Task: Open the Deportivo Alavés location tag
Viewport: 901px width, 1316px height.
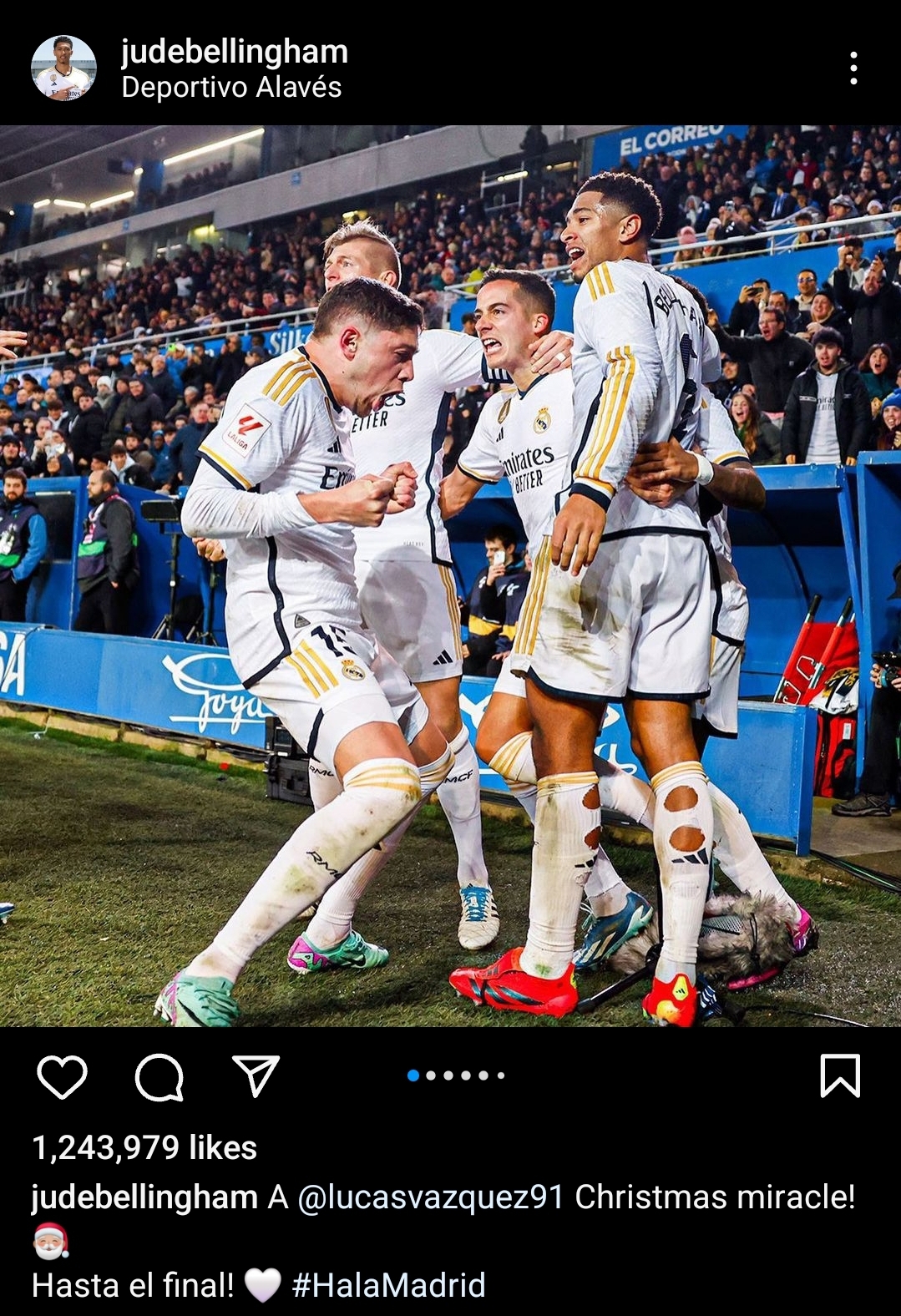Action: click(x=231, y=88)
